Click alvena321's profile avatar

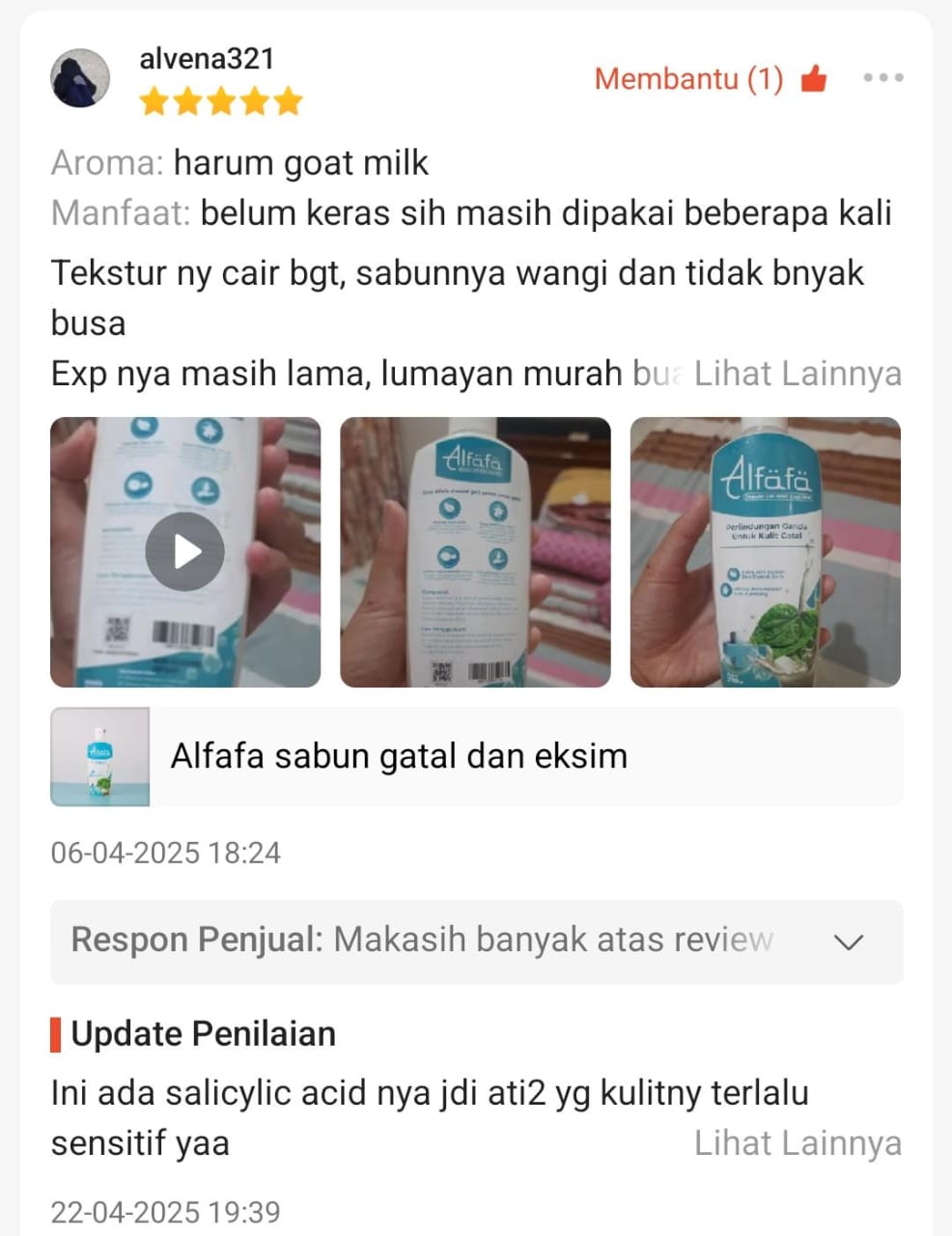(x=80, y=77)
